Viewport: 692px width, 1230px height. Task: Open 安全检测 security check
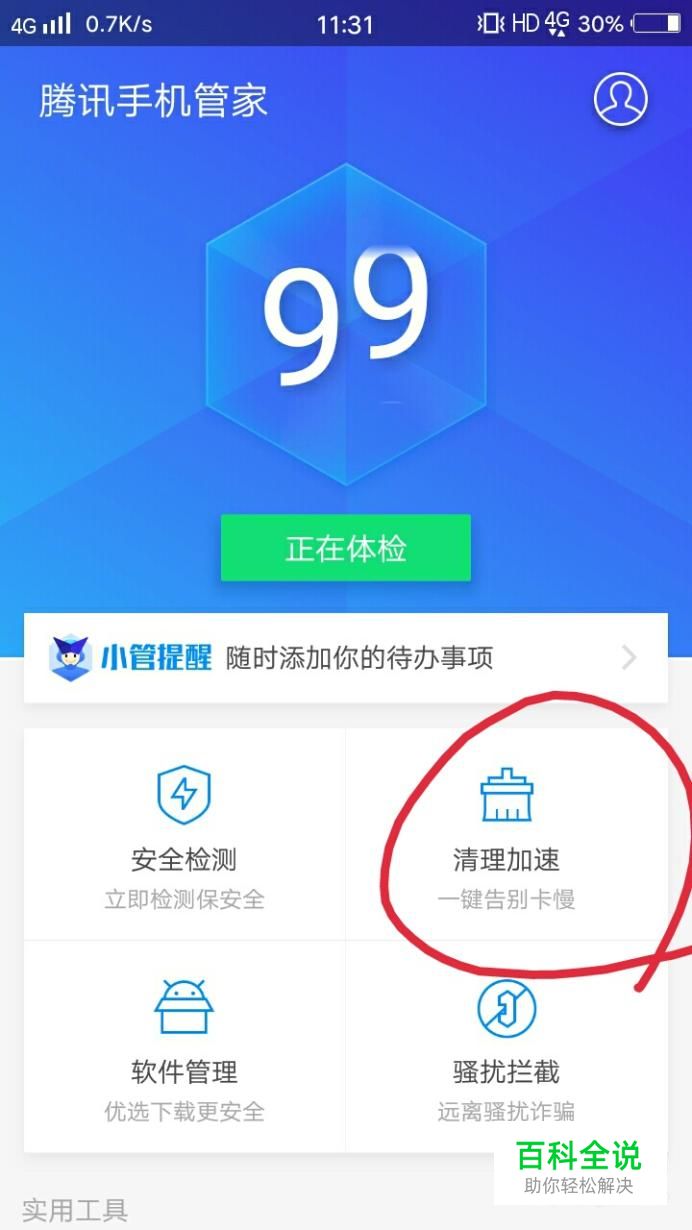click(x=185, y=835)
